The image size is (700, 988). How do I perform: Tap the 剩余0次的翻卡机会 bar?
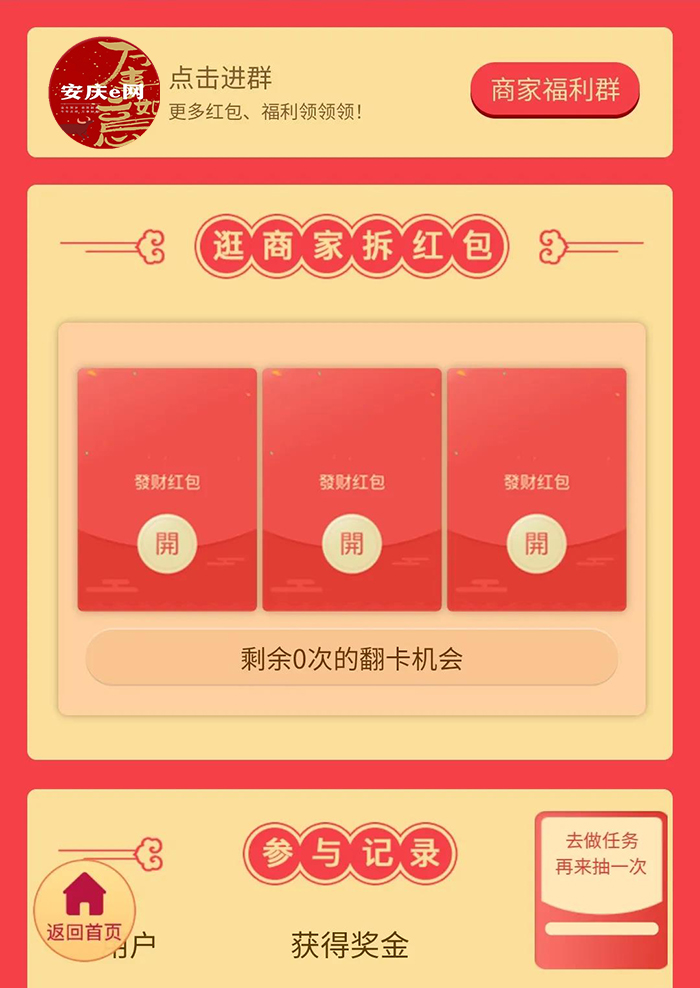coord(351,659)
